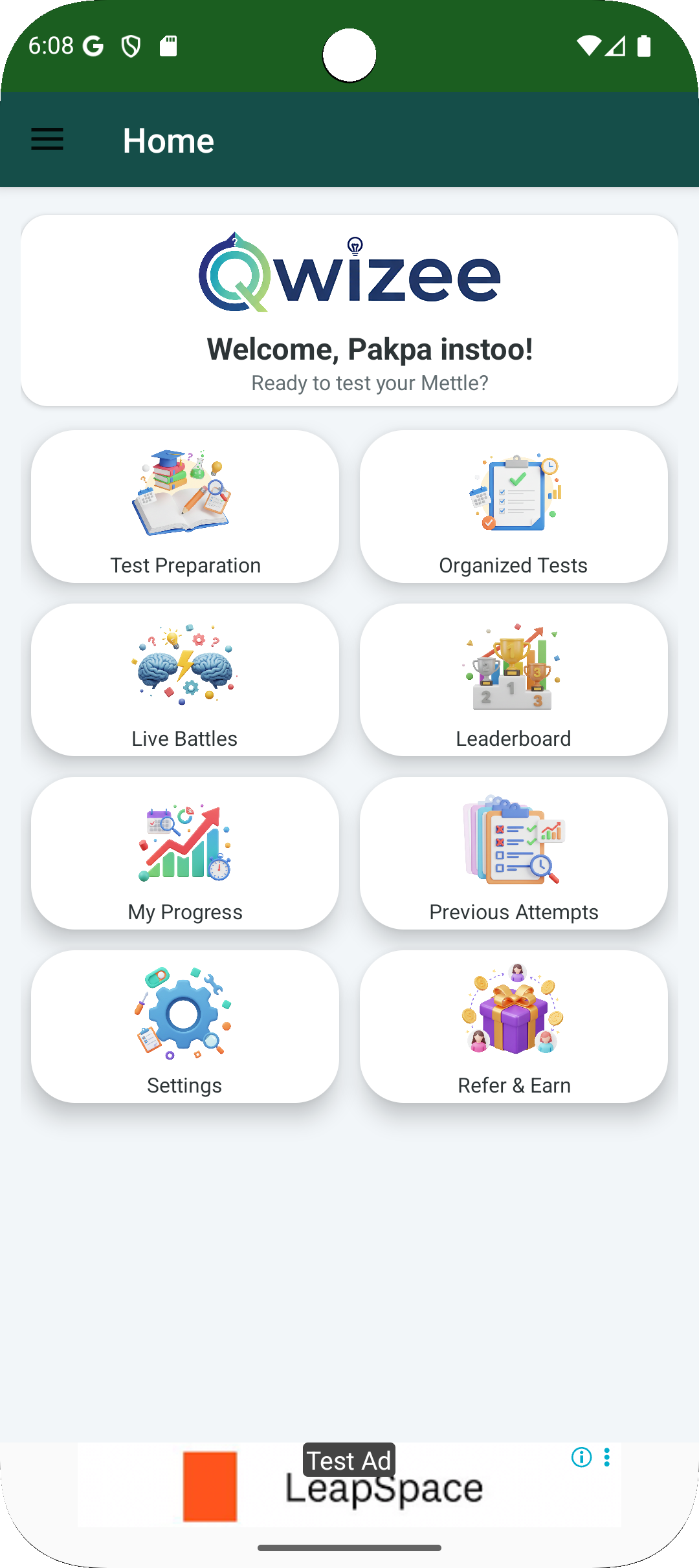Viewport: 699px width, 1568px height.
Task: Tap the ad info icon
Action: click(581, 1457)
